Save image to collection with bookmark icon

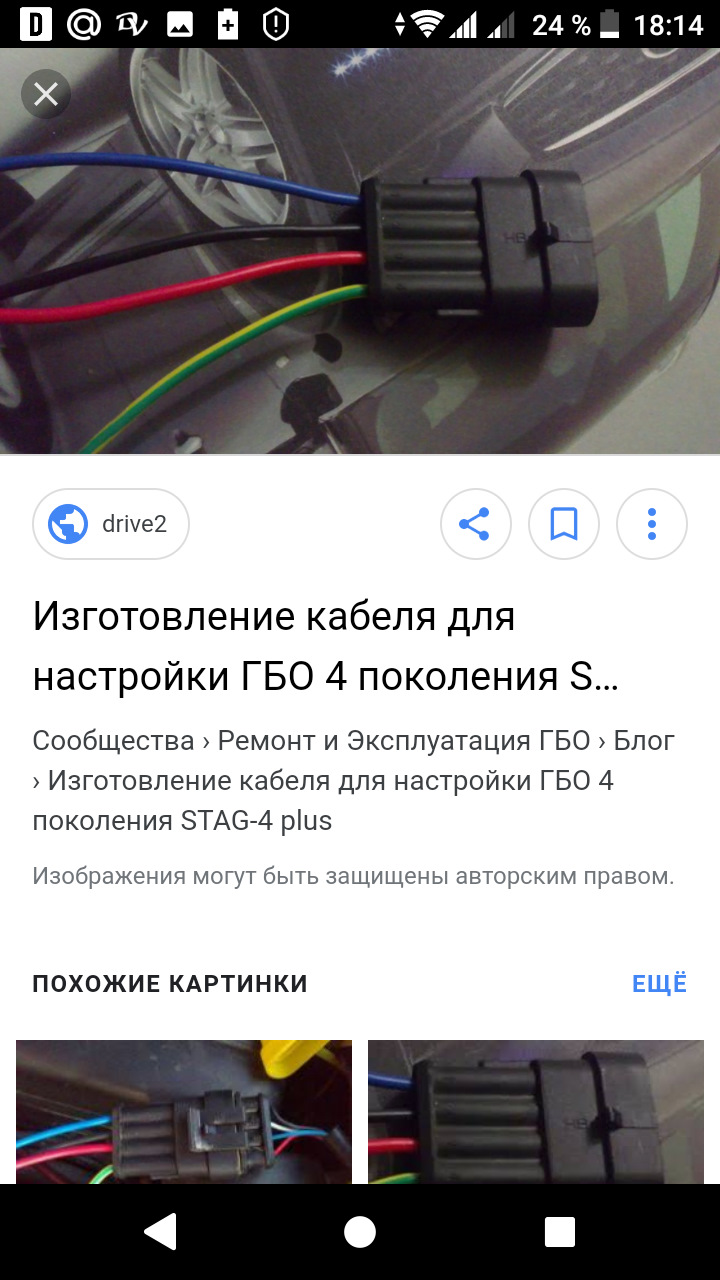(563, 523)
